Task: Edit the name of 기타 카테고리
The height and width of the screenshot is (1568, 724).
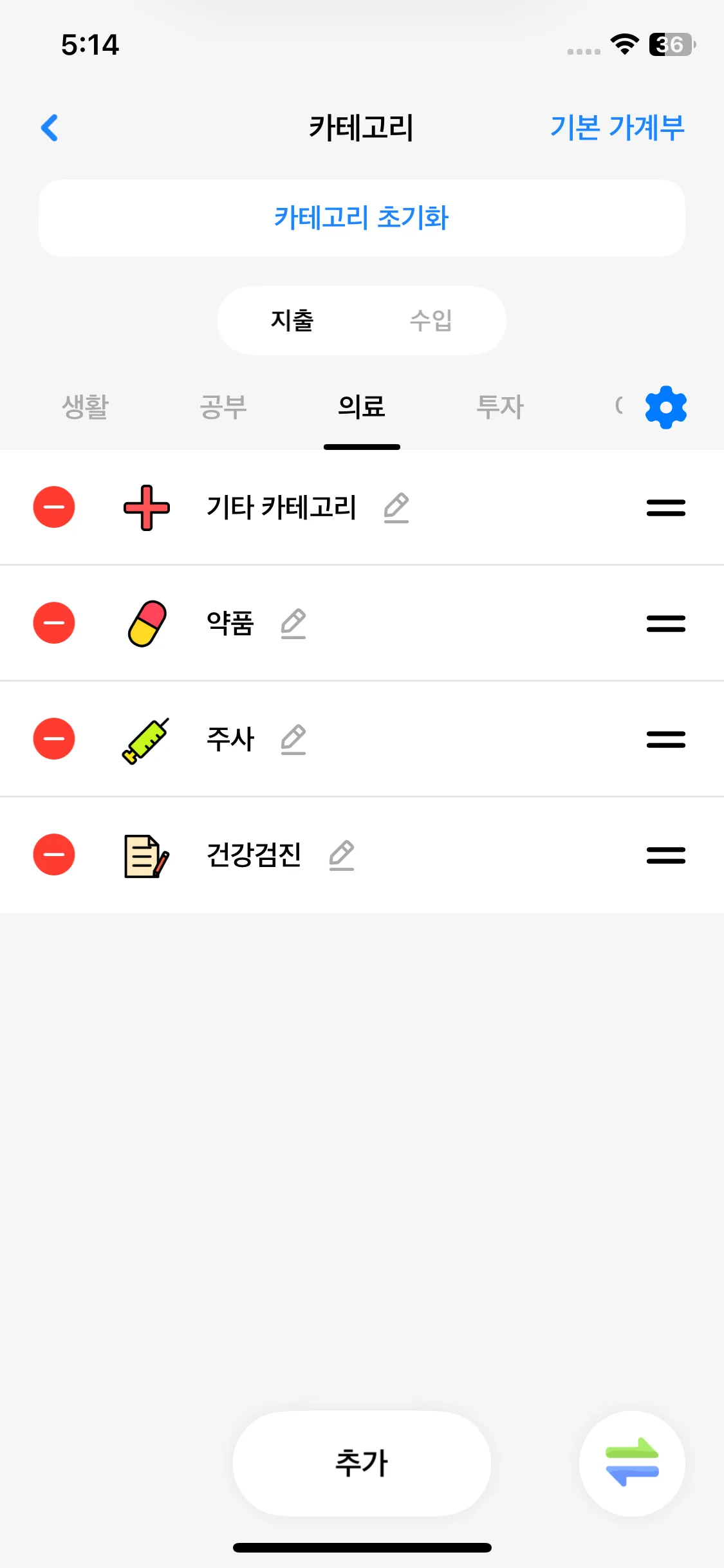Action: coord(396,508)
